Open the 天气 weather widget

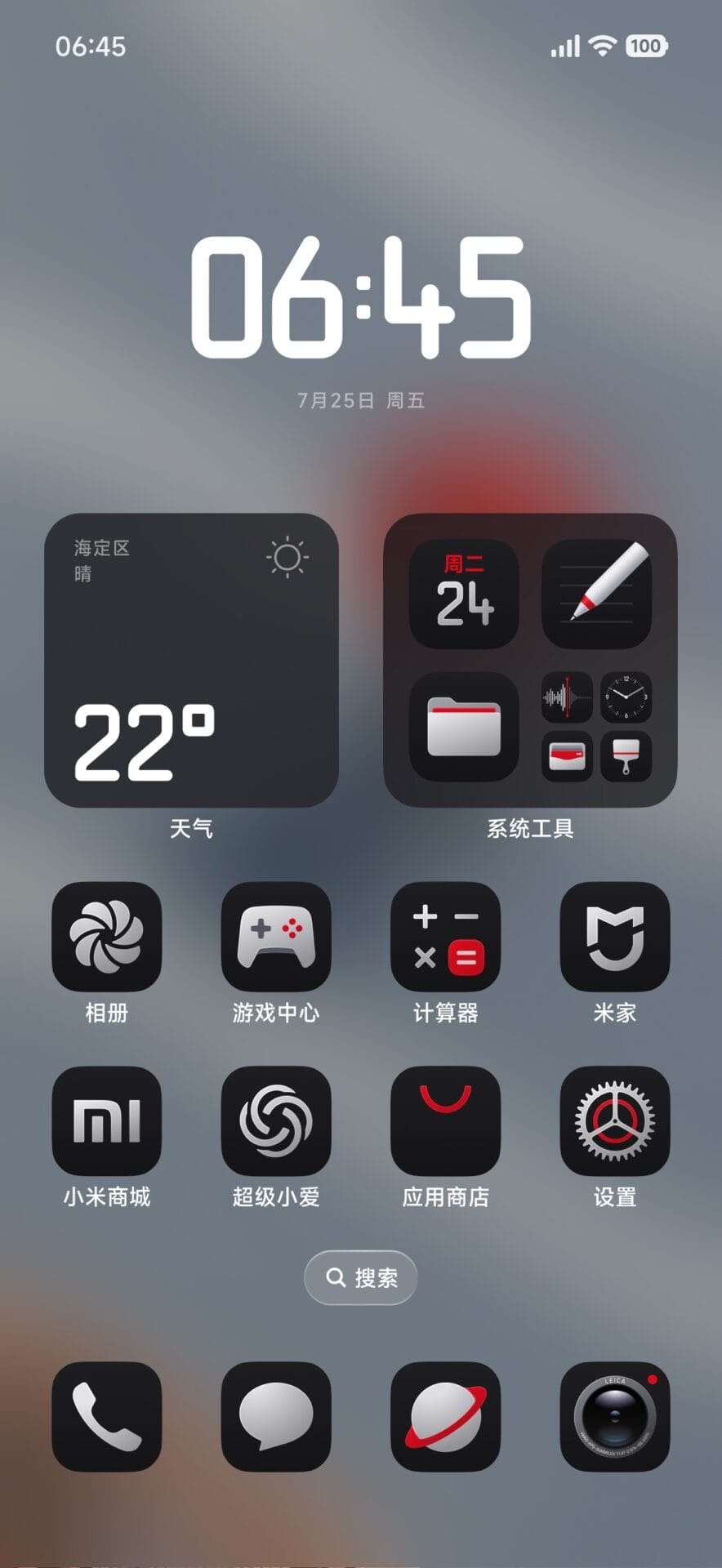click(x=191, y=660)
